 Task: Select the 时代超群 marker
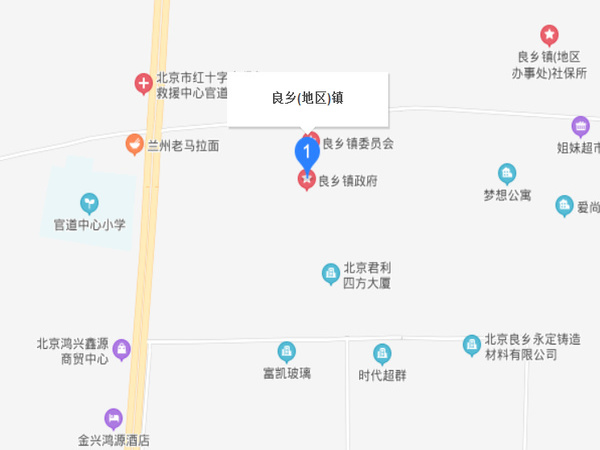[382, 353]
